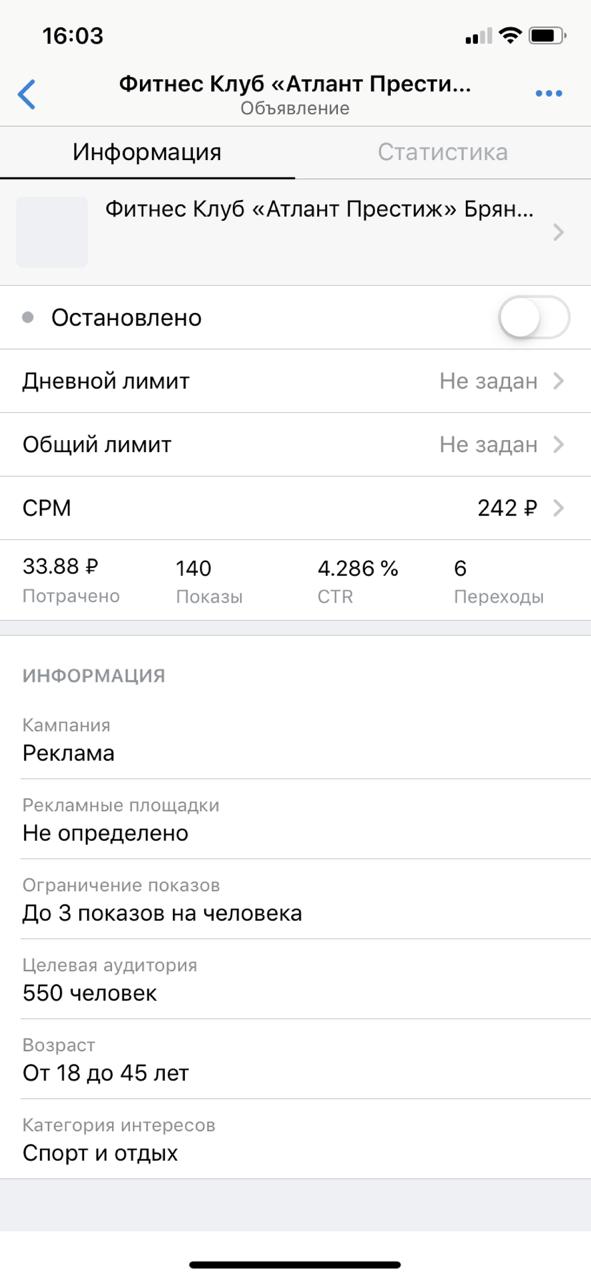Select the Информация tab

pyautogui.click(x=147, y=152)
